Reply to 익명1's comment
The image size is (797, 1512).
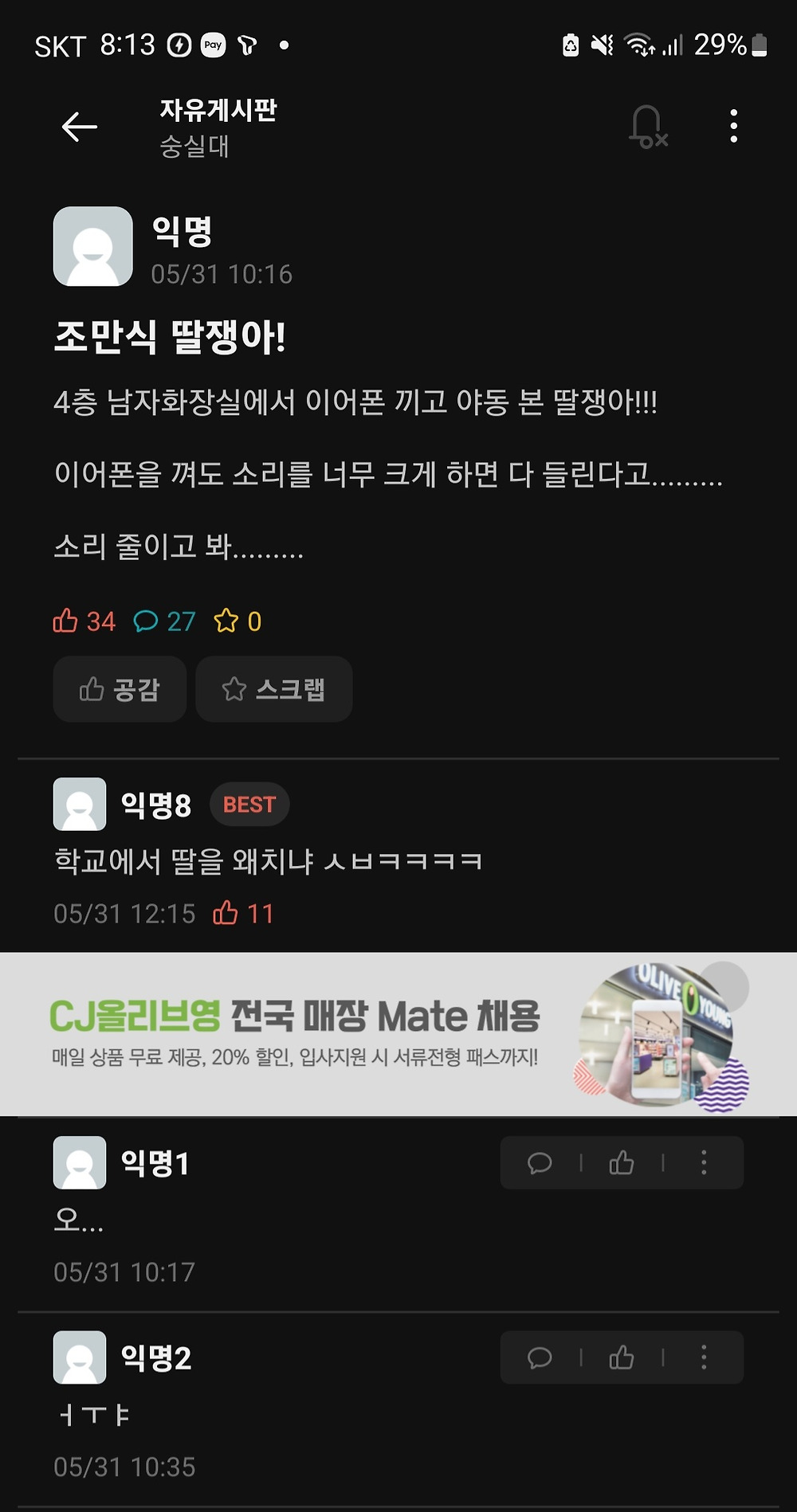(x=540, y=1163)
